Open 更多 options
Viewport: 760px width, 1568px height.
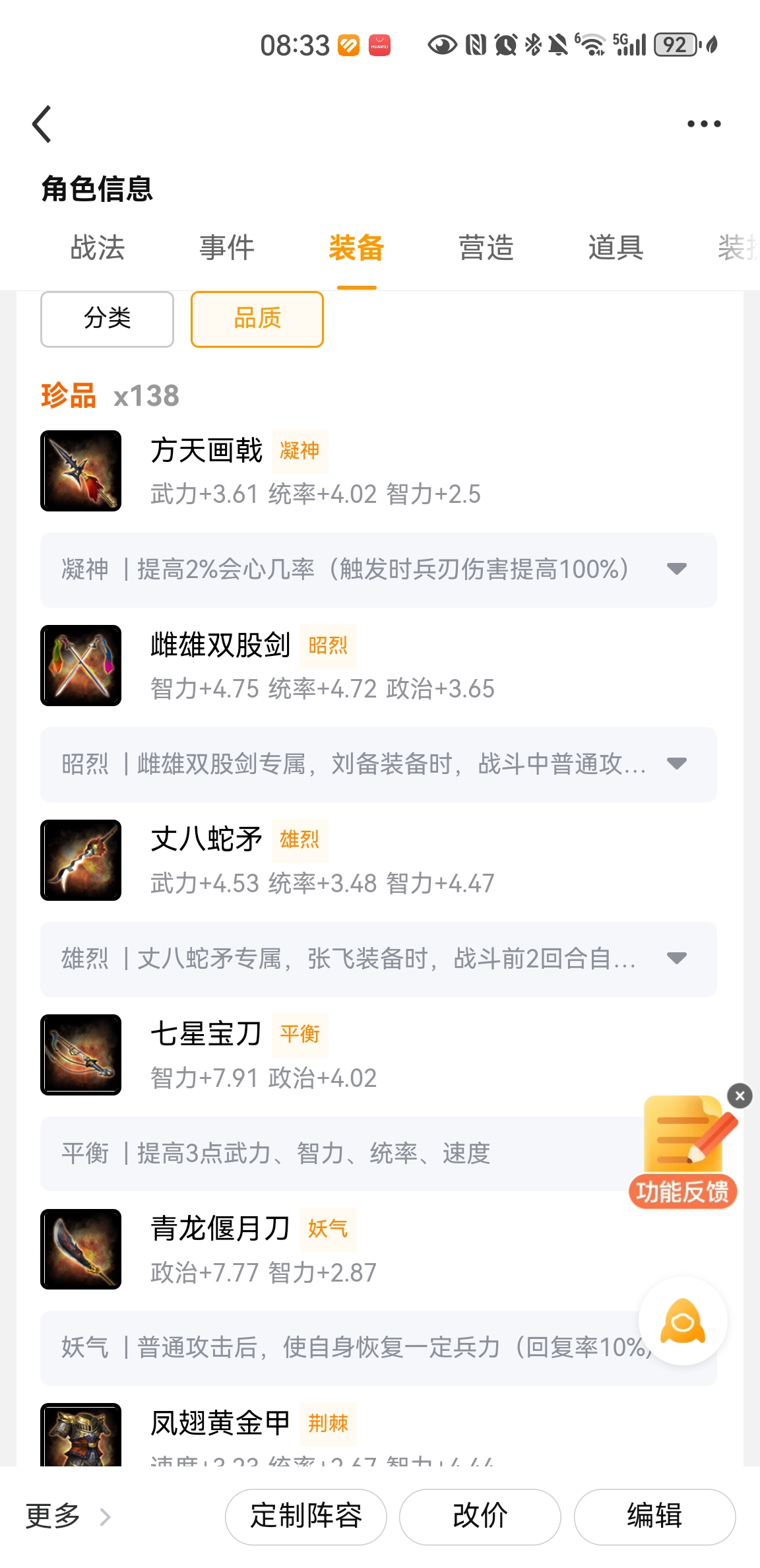(67, 1517)
